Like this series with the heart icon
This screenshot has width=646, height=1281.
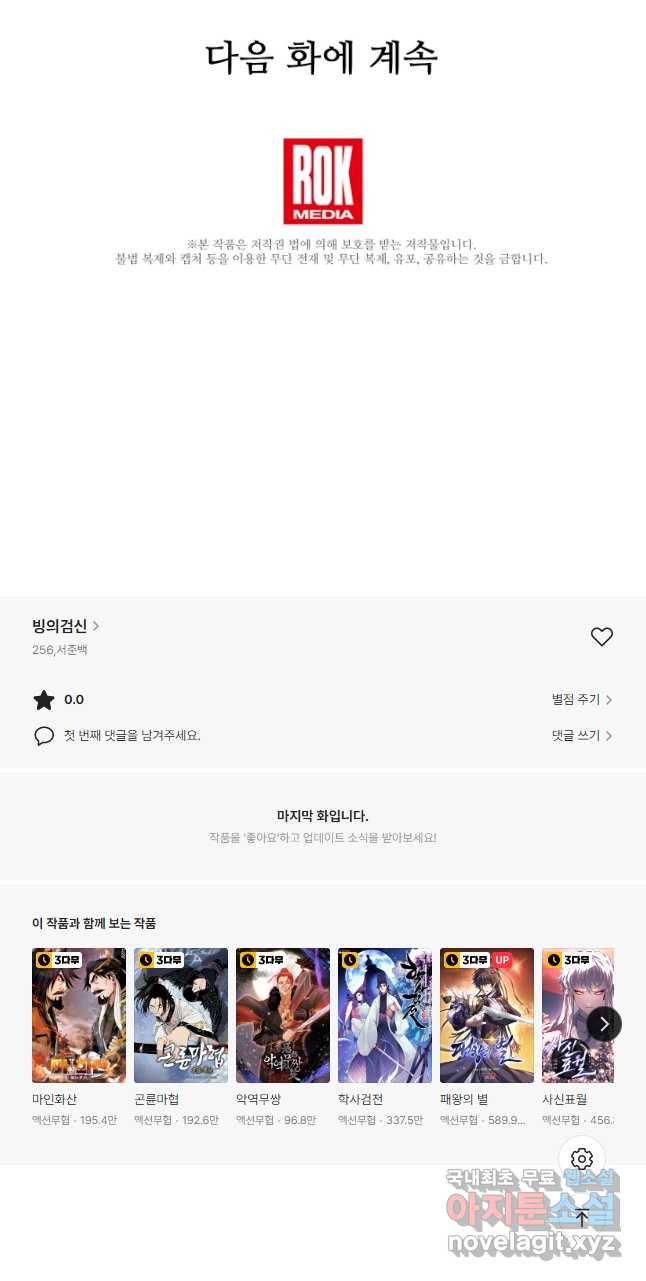point(601,637)
